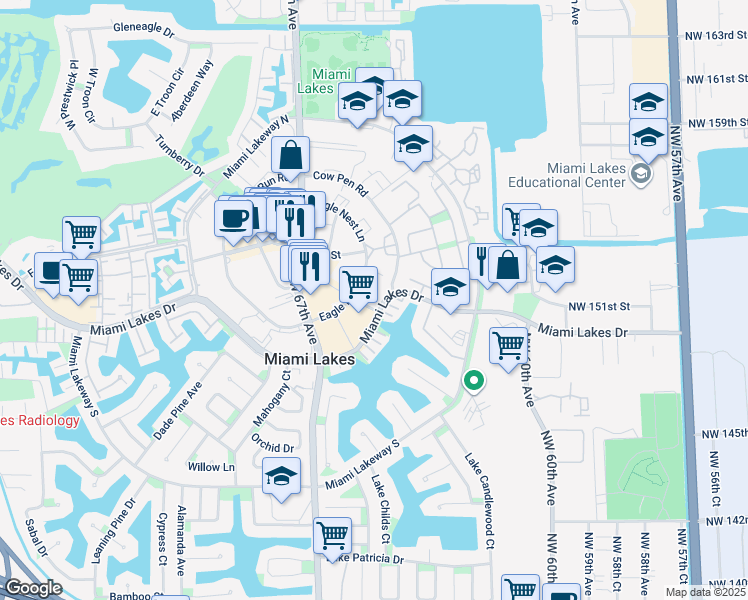Open the shopping cart marker near Eagle Nest Ln

pos(358,284)
